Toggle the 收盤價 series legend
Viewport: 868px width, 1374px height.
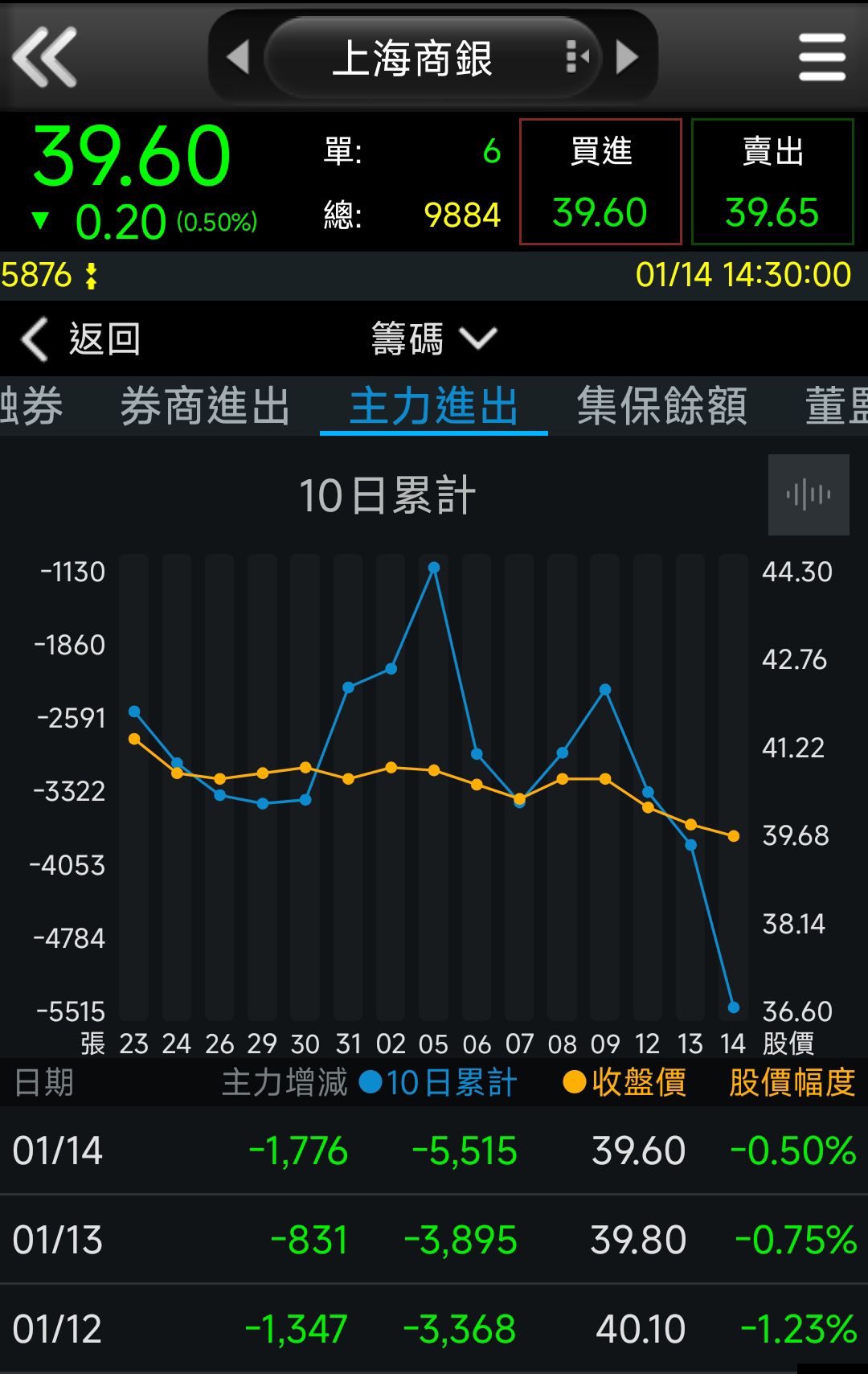pyautogui.click(x=625, y=1083)
